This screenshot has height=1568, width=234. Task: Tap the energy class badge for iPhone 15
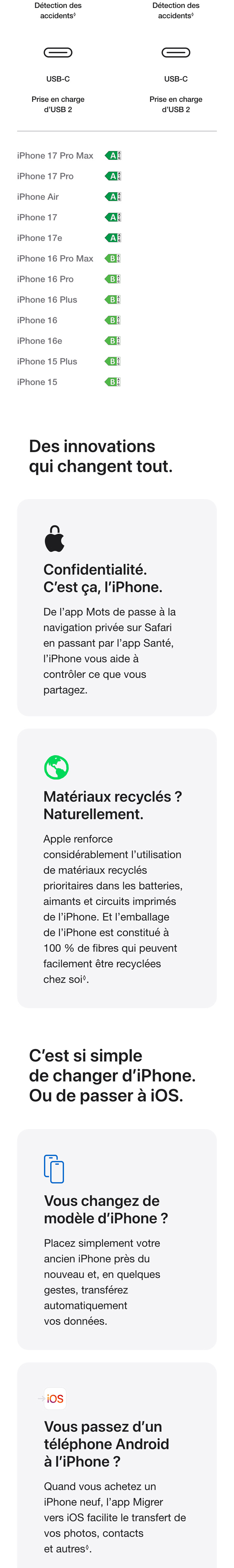point(113,382)
